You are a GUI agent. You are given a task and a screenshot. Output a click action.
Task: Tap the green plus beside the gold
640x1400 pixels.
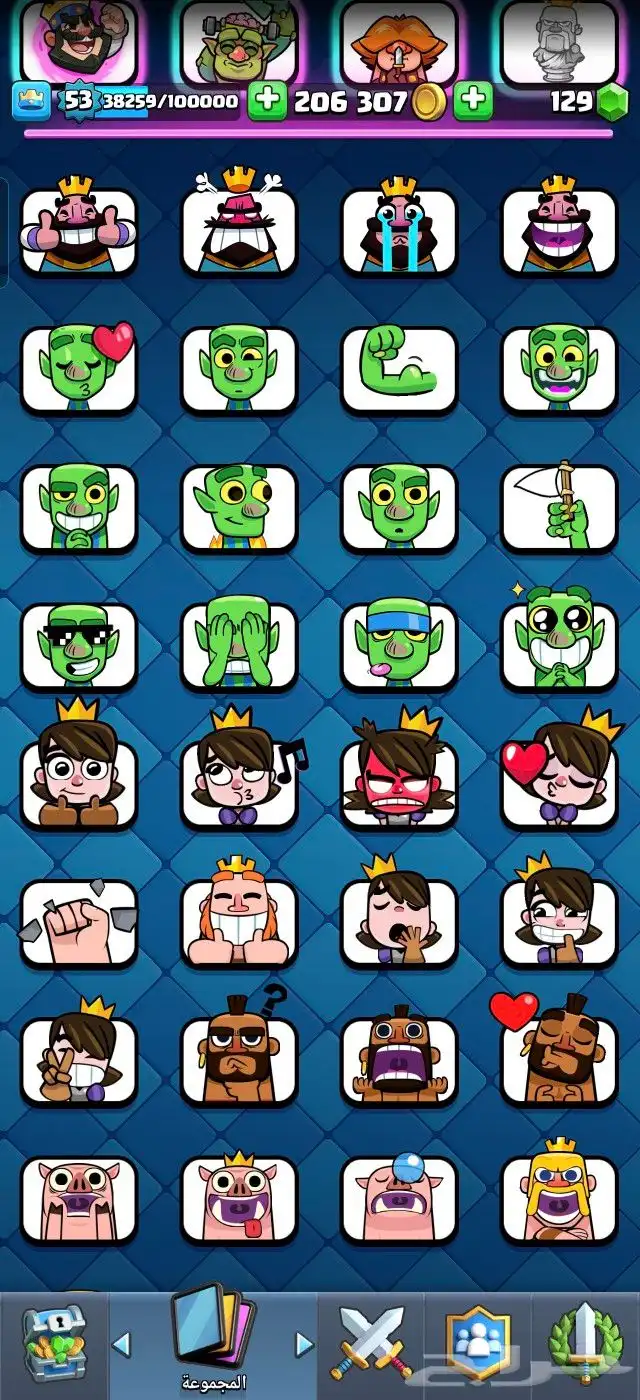[x=474, y=101]
